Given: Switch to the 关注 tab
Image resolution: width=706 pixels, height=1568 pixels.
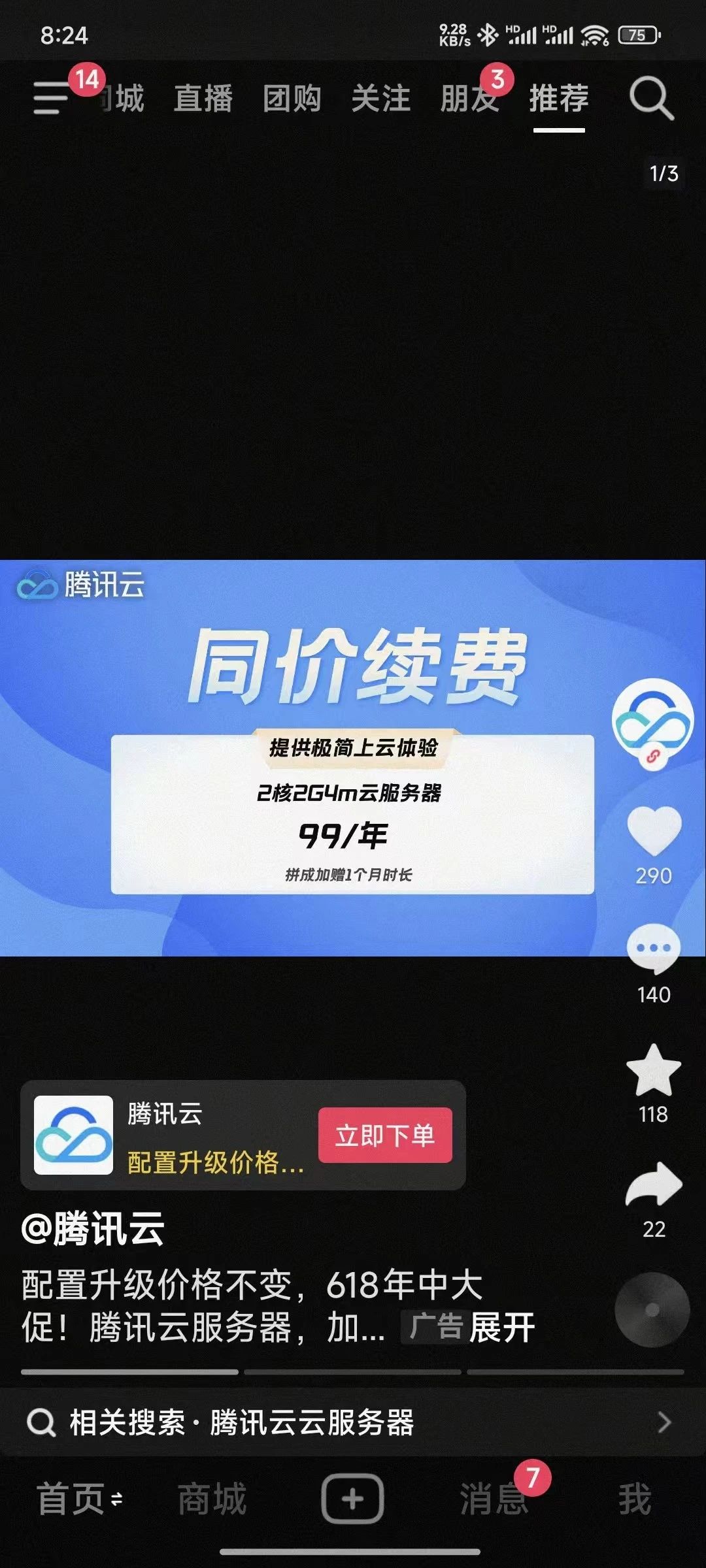Looking at the screenshot, I should click(x=380, y=99).
